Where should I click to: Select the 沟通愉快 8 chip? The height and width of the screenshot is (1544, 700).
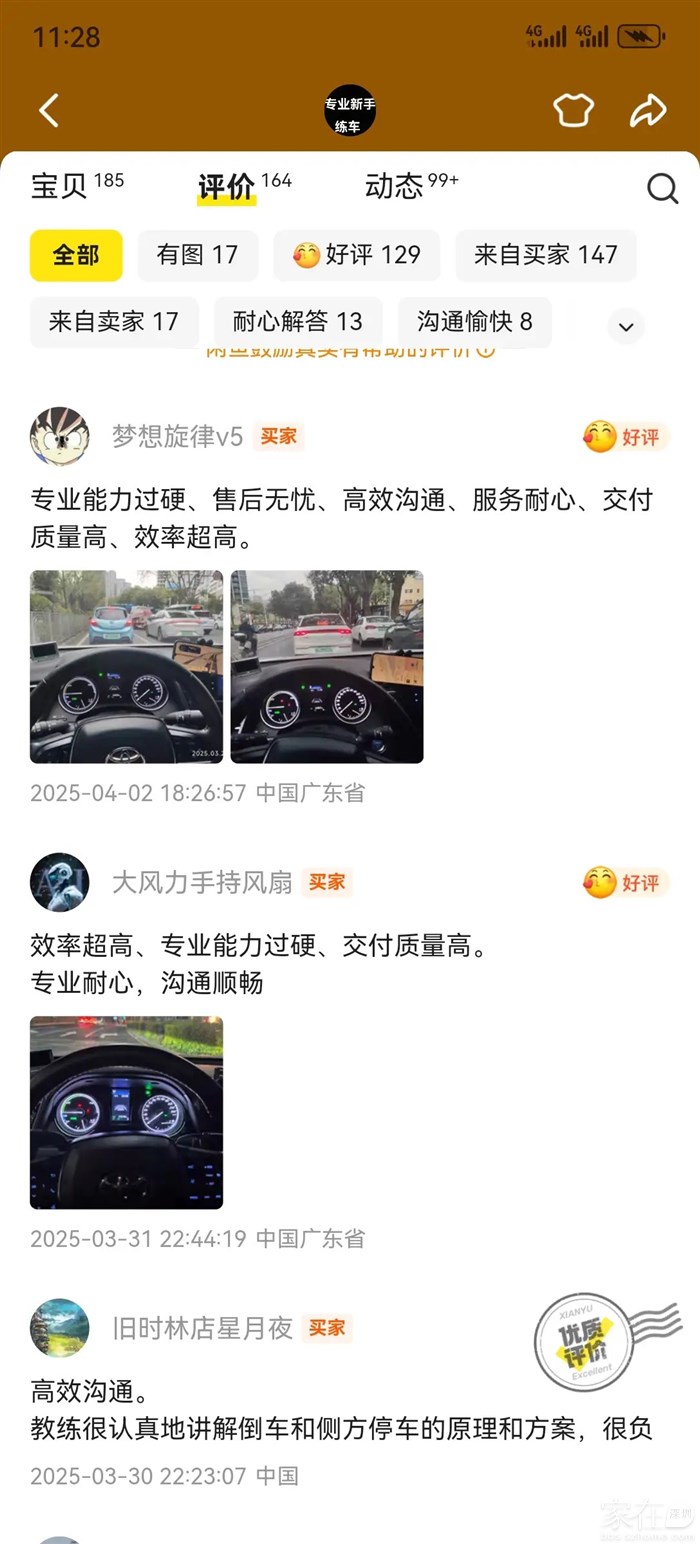[x=474, y=322]
